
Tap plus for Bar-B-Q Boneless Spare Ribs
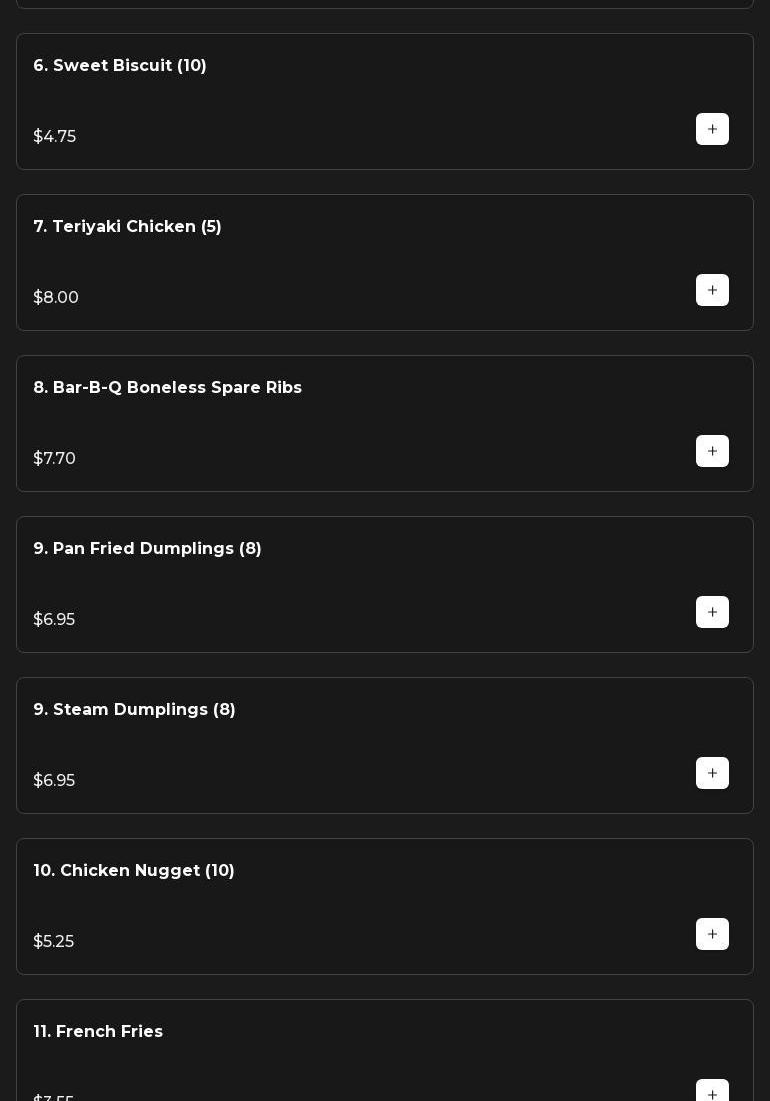(x=712, y=452)
